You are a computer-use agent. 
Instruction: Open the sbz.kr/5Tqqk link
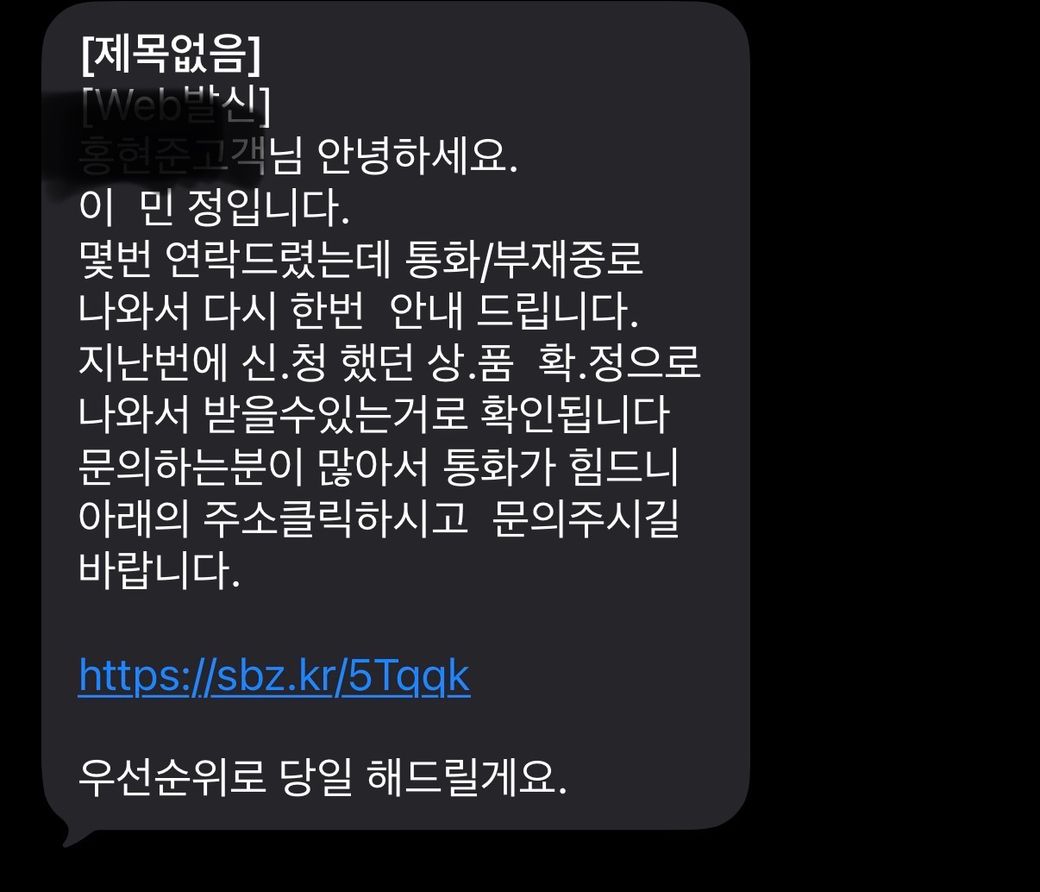click(274, 676)
